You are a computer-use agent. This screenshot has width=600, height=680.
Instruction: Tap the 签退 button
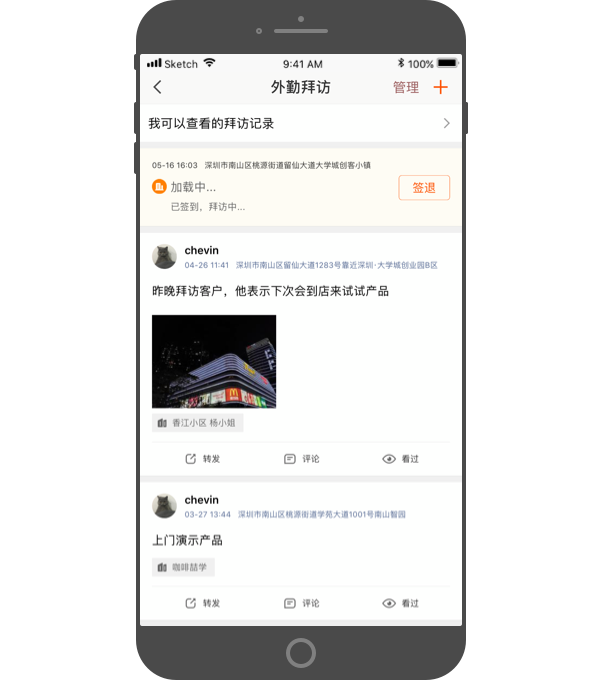pyautogui.click(x=424, y=187)
